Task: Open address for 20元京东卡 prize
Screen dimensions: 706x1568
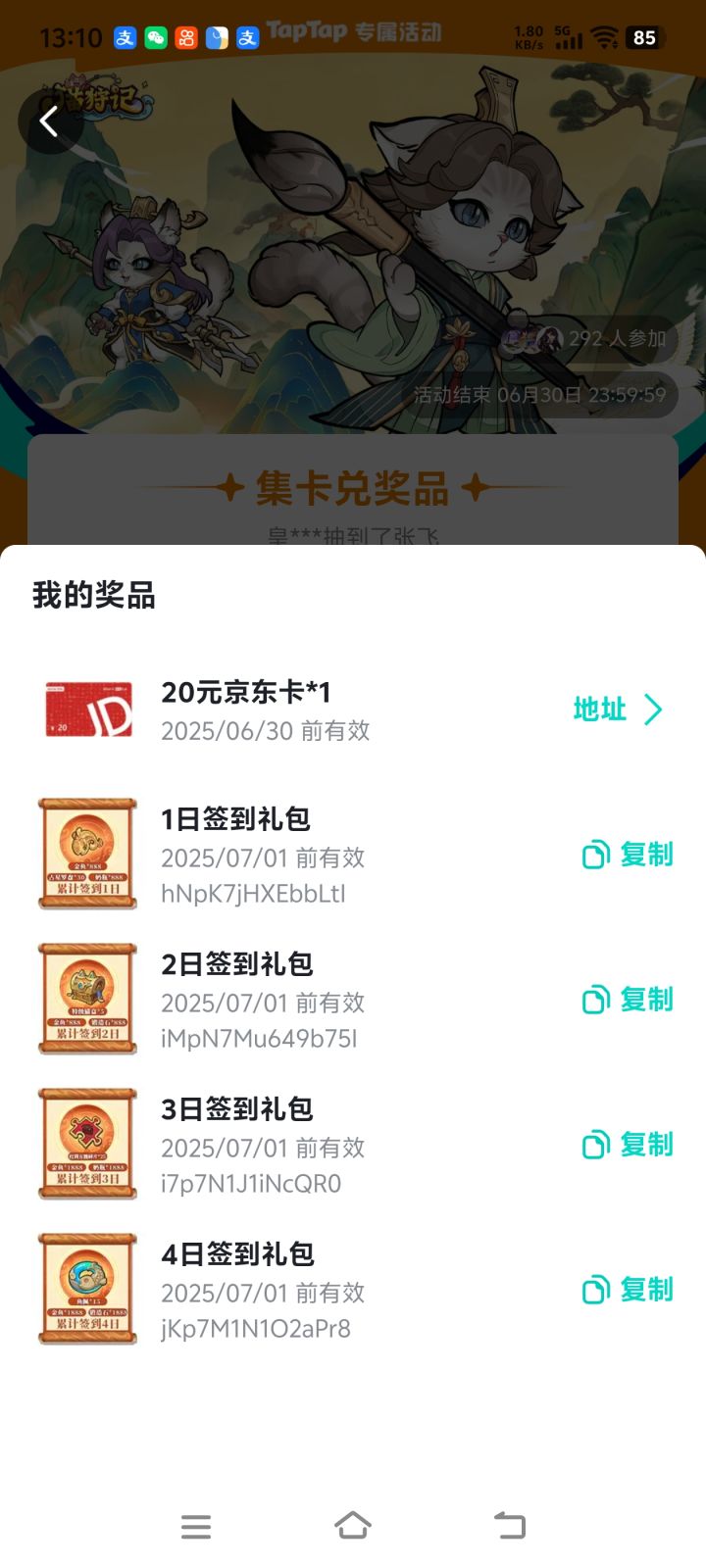Action: point(618,710)
